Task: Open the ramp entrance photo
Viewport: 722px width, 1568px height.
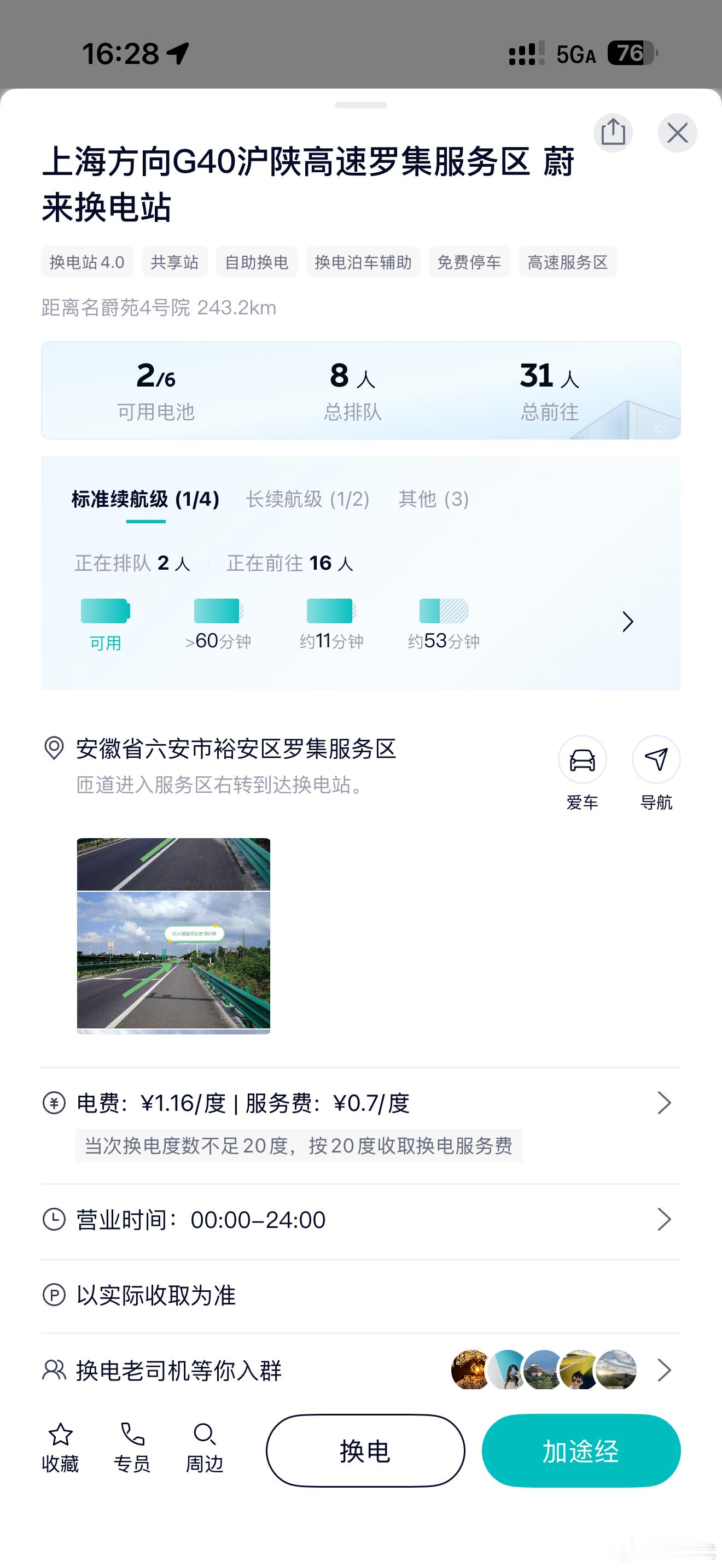Action: [173, 935]
